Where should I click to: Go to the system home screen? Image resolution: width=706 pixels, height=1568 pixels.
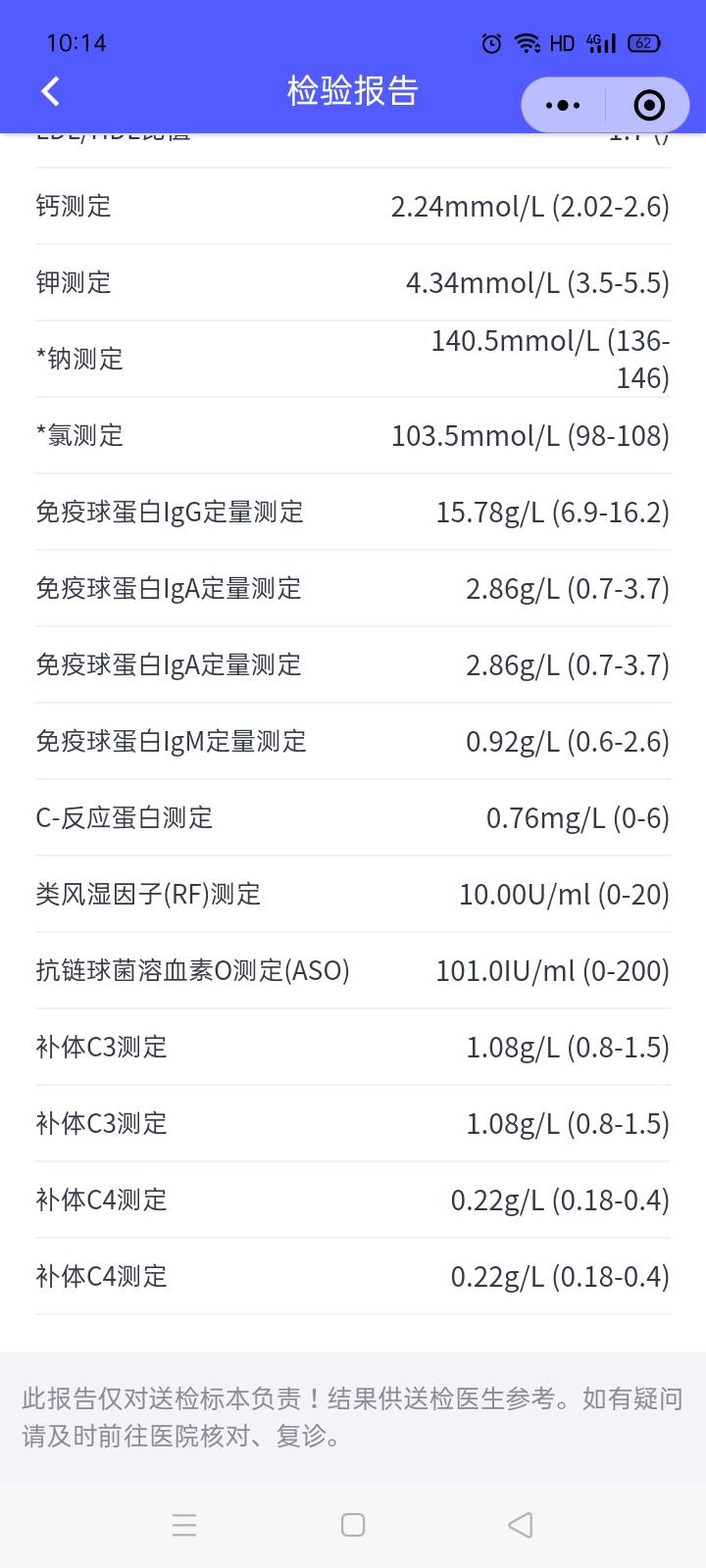(x=353, y=1525)
